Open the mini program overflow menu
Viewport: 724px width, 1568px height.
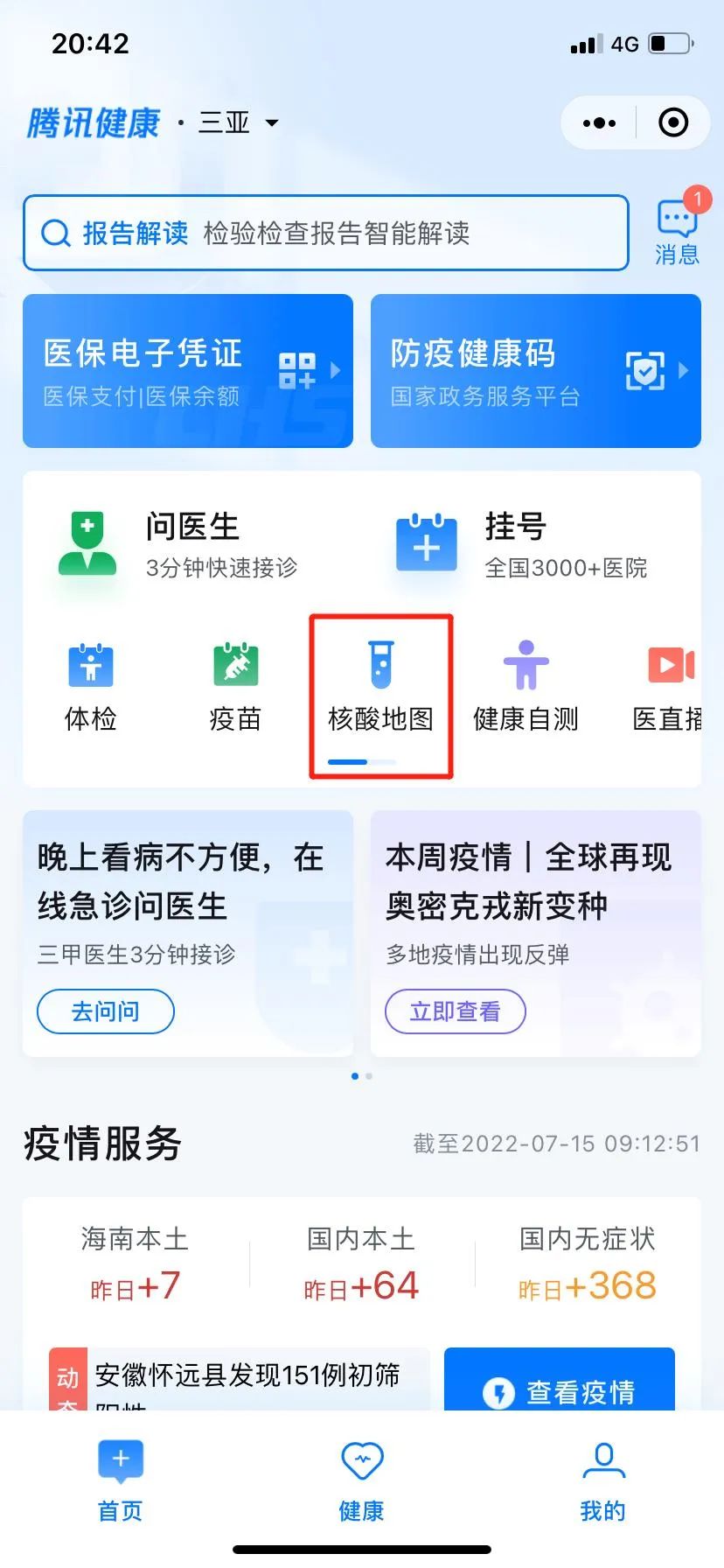(599, 122)
